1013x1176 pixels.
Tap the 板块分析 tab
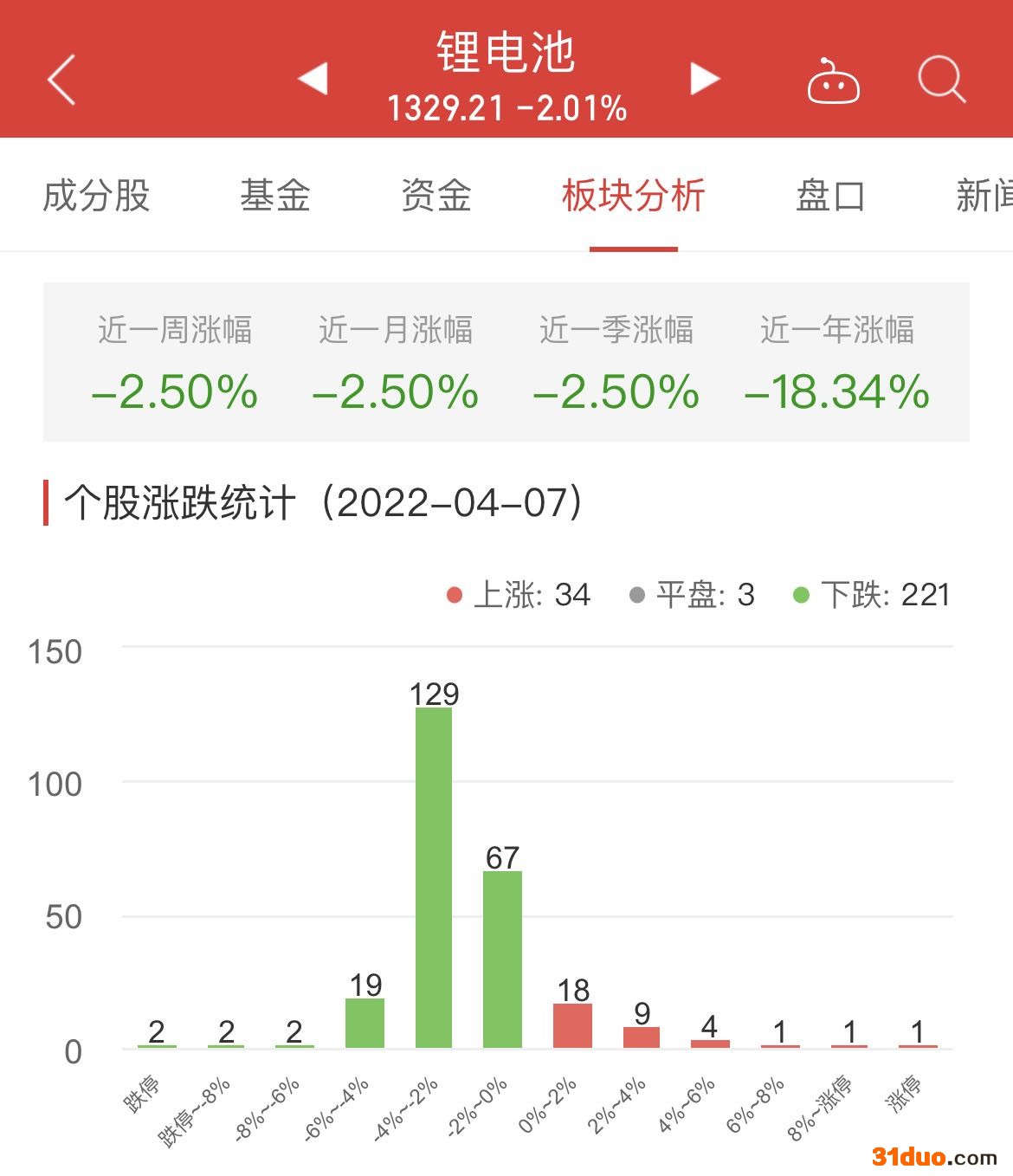tap(634, 196)
